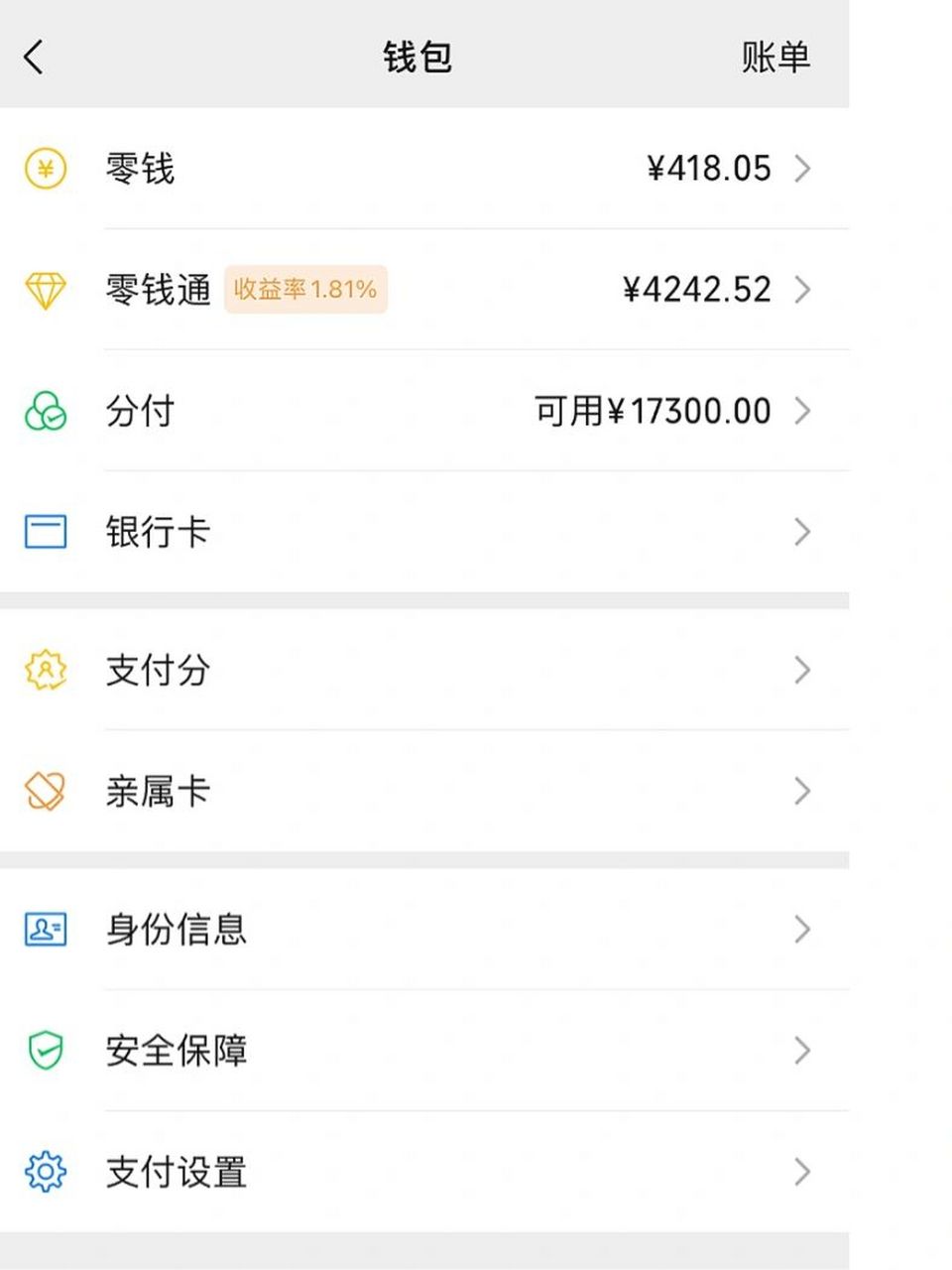Open the 账单 page
952x1270 pixels.
pyautogui.click(x=774, y=57)
